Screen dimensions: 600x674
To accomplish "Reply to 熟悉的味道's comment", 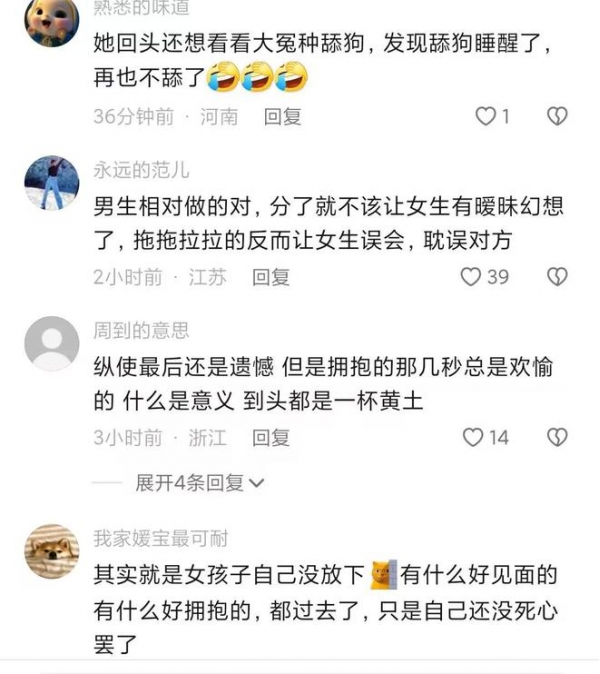I will click(282, 117).
